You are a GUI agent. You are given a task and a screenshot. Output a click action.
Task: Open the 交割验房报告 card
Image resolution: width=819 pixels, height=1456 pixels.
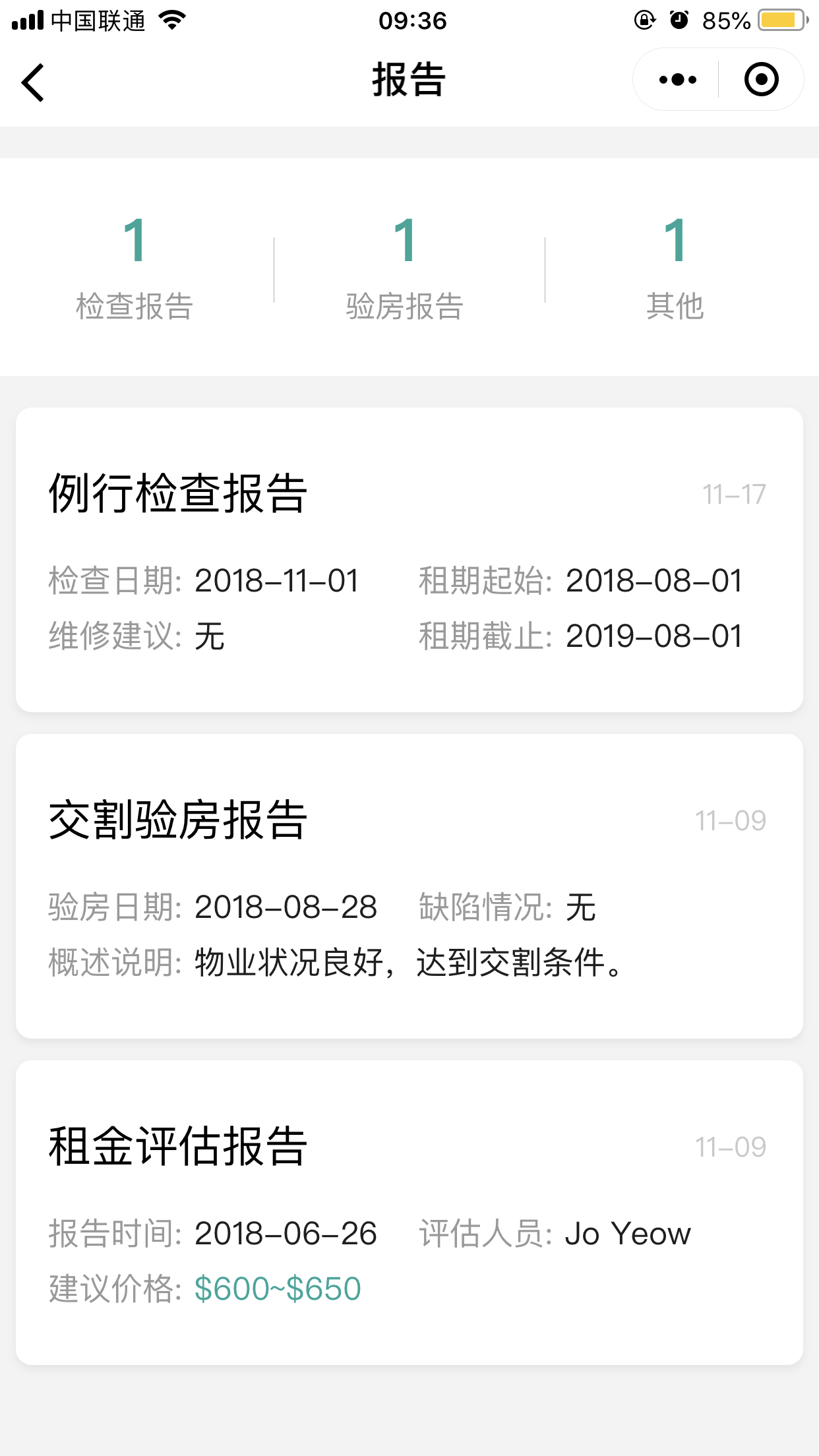[x=409, y=886]
